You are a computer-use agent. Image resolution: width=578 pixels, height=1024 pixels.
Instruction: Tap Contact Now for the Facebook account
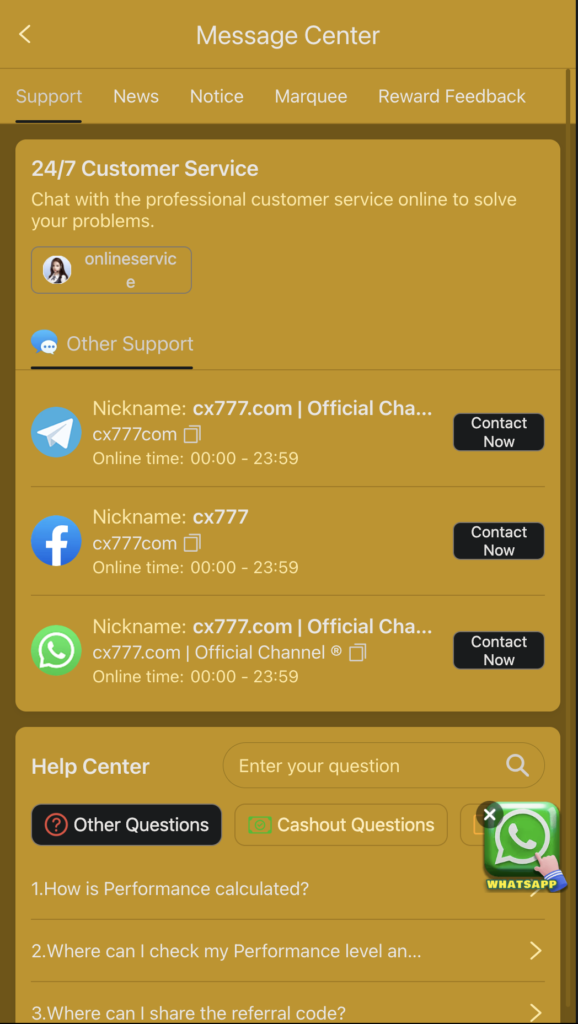pos(498,541)
